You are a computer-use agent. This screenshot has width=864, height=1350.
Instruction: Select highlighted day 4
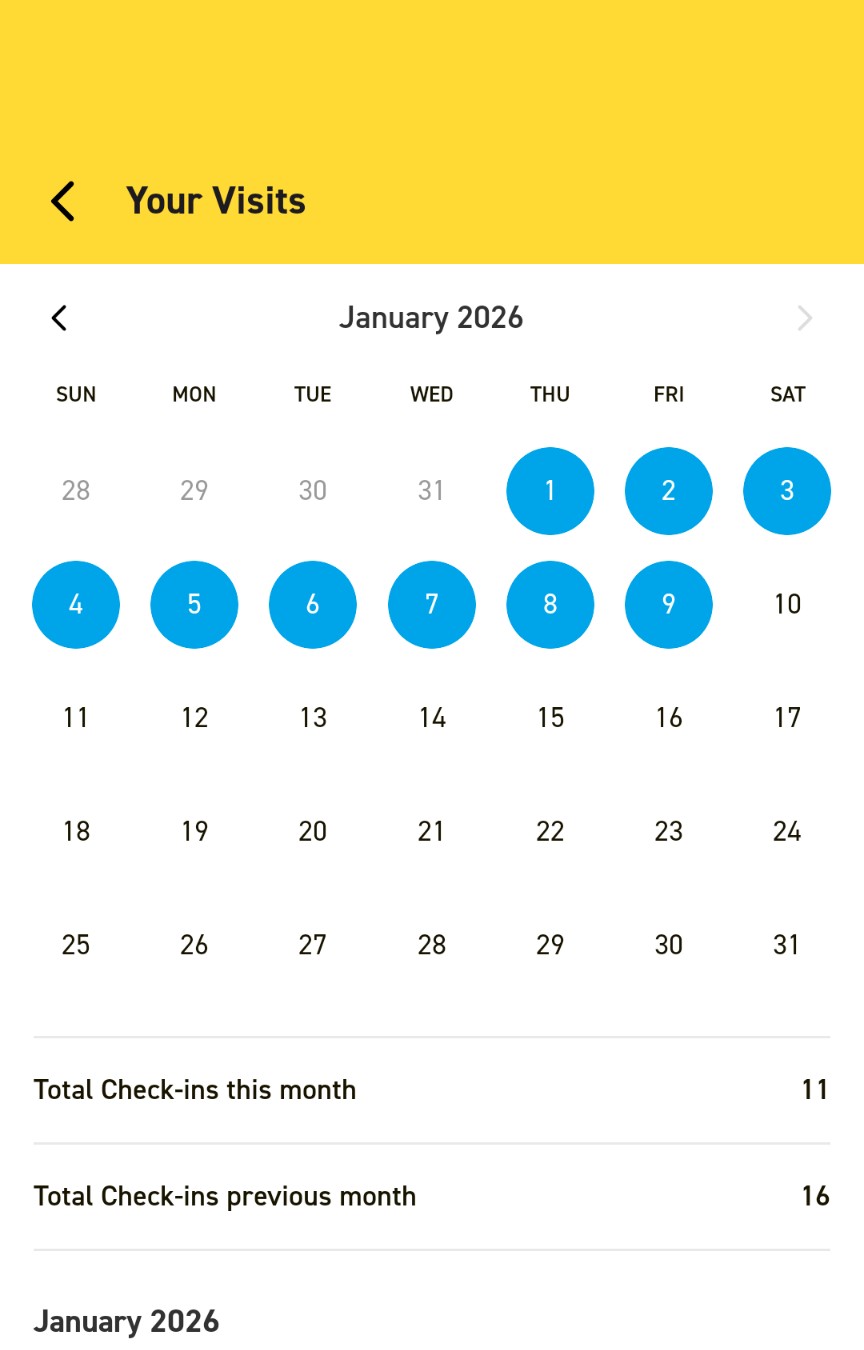pos(76,604)
